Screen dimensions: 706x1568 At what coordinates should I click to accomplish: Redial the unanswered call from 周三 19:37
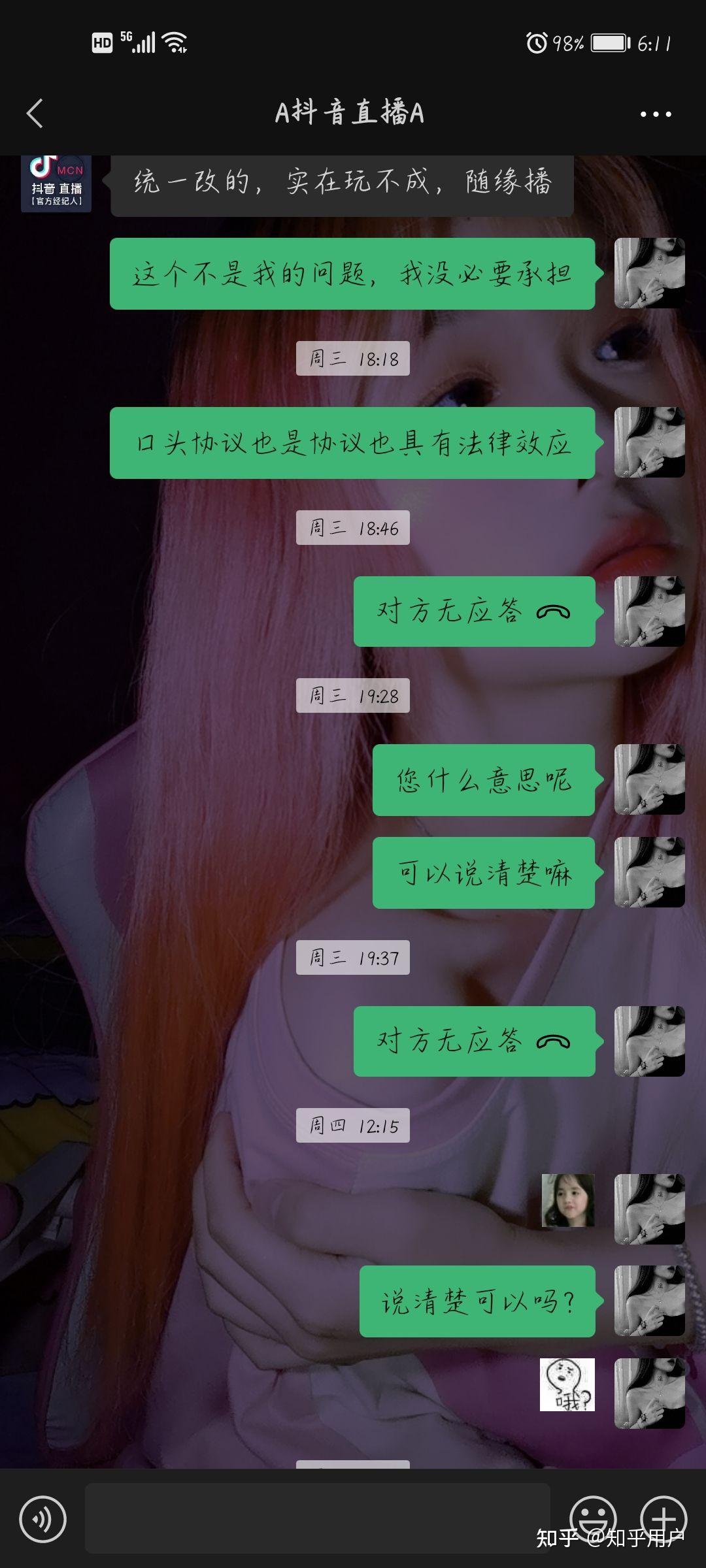474,1041
